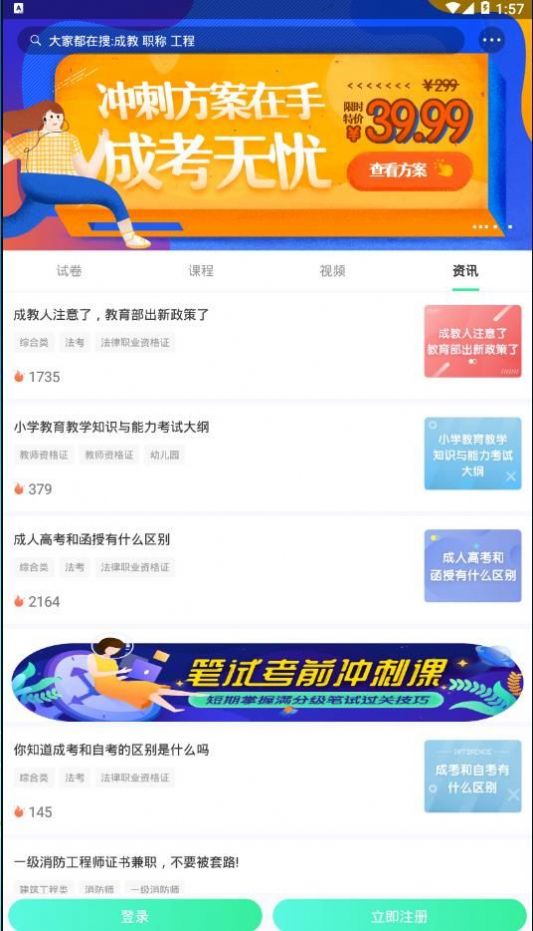Tap the 立即注册 button
The height and width of the screenshot is (931, 533).
399,915
